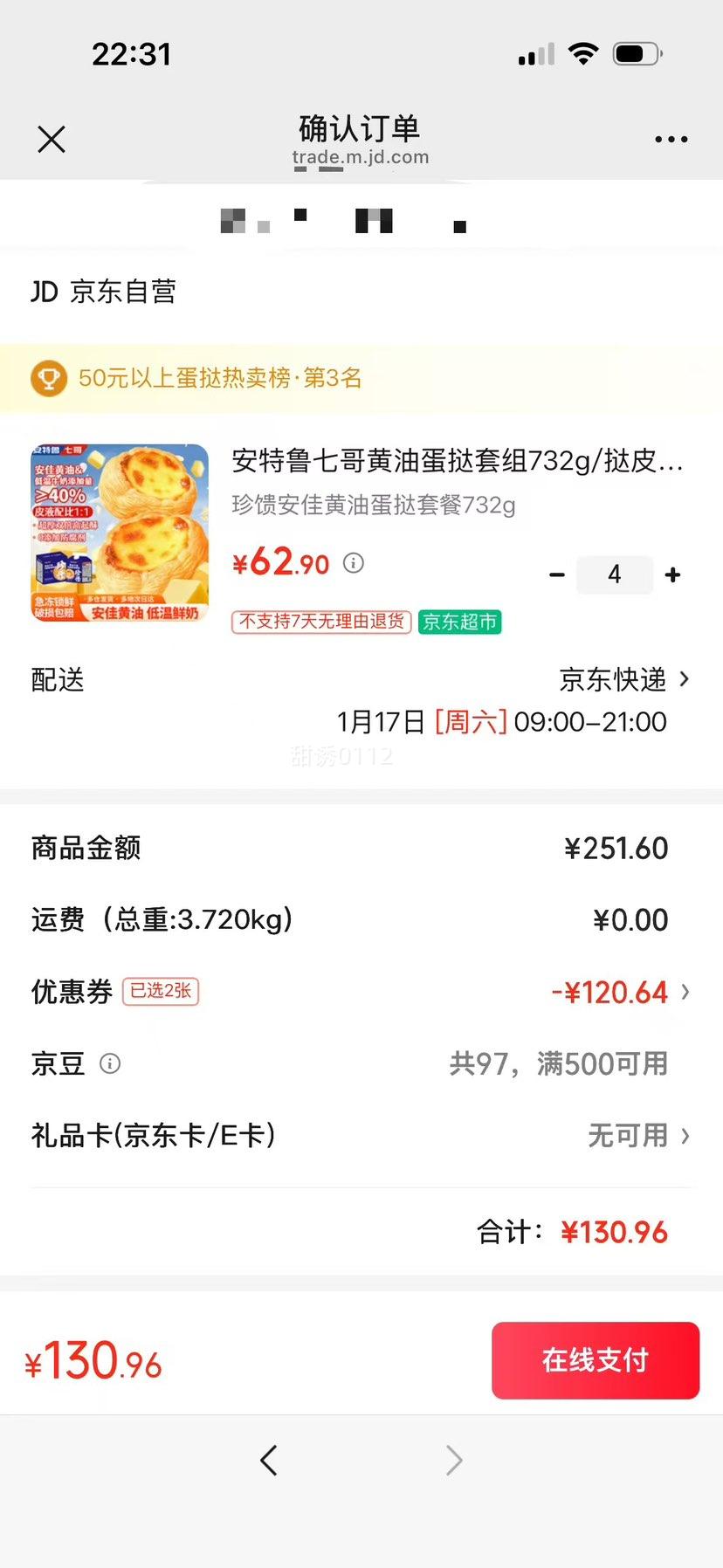The image size is (723, 1568).
Task: Increase item quantity with plus button
Action: (672, 574)
